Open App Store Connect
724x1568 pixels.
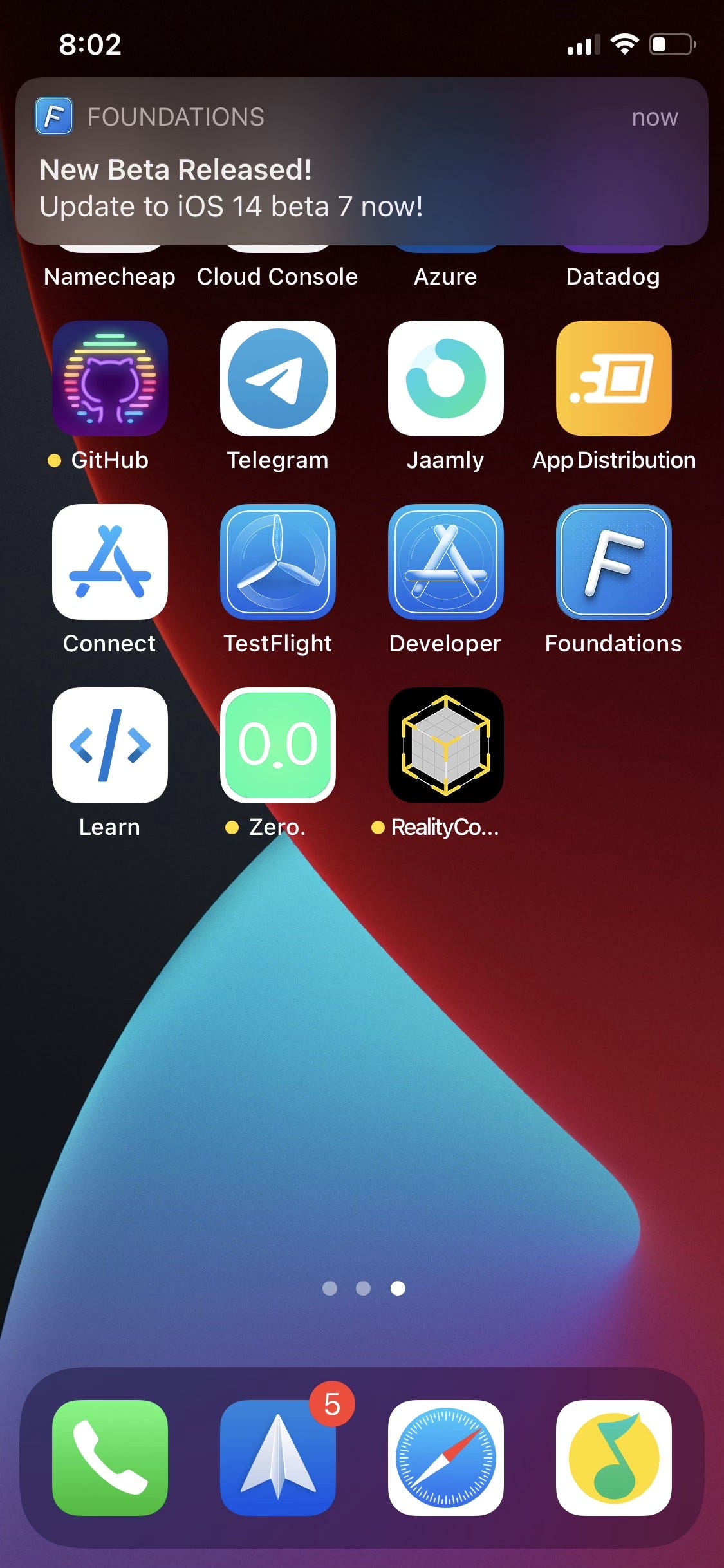pyautogui.click(x=110, y=562)
